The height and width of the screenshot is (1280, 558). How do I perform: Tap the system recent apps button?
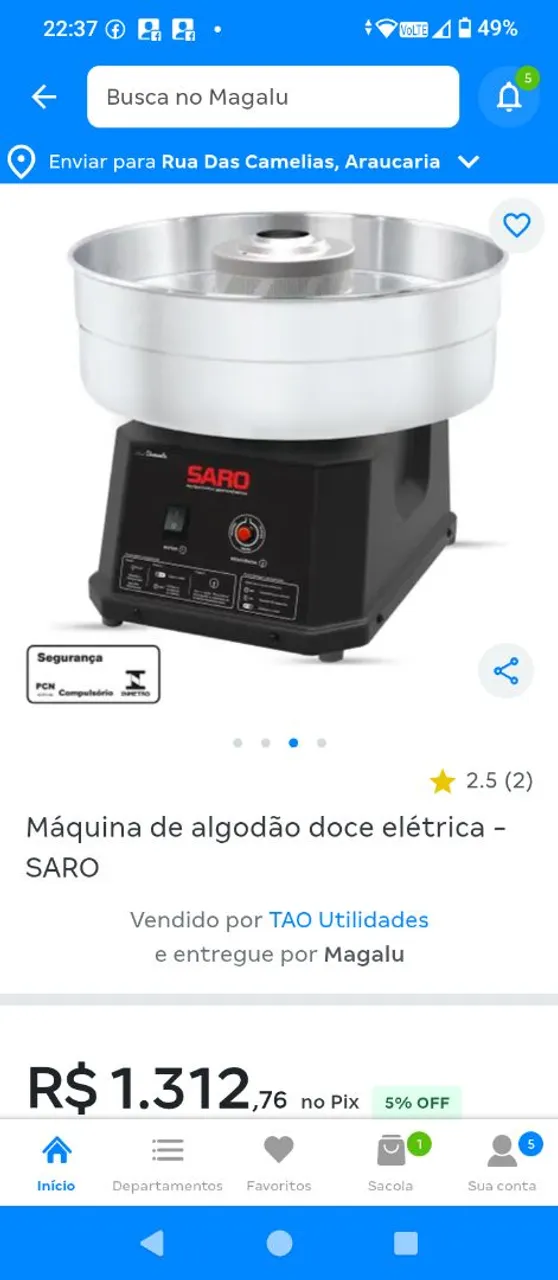coord(405,1243)
